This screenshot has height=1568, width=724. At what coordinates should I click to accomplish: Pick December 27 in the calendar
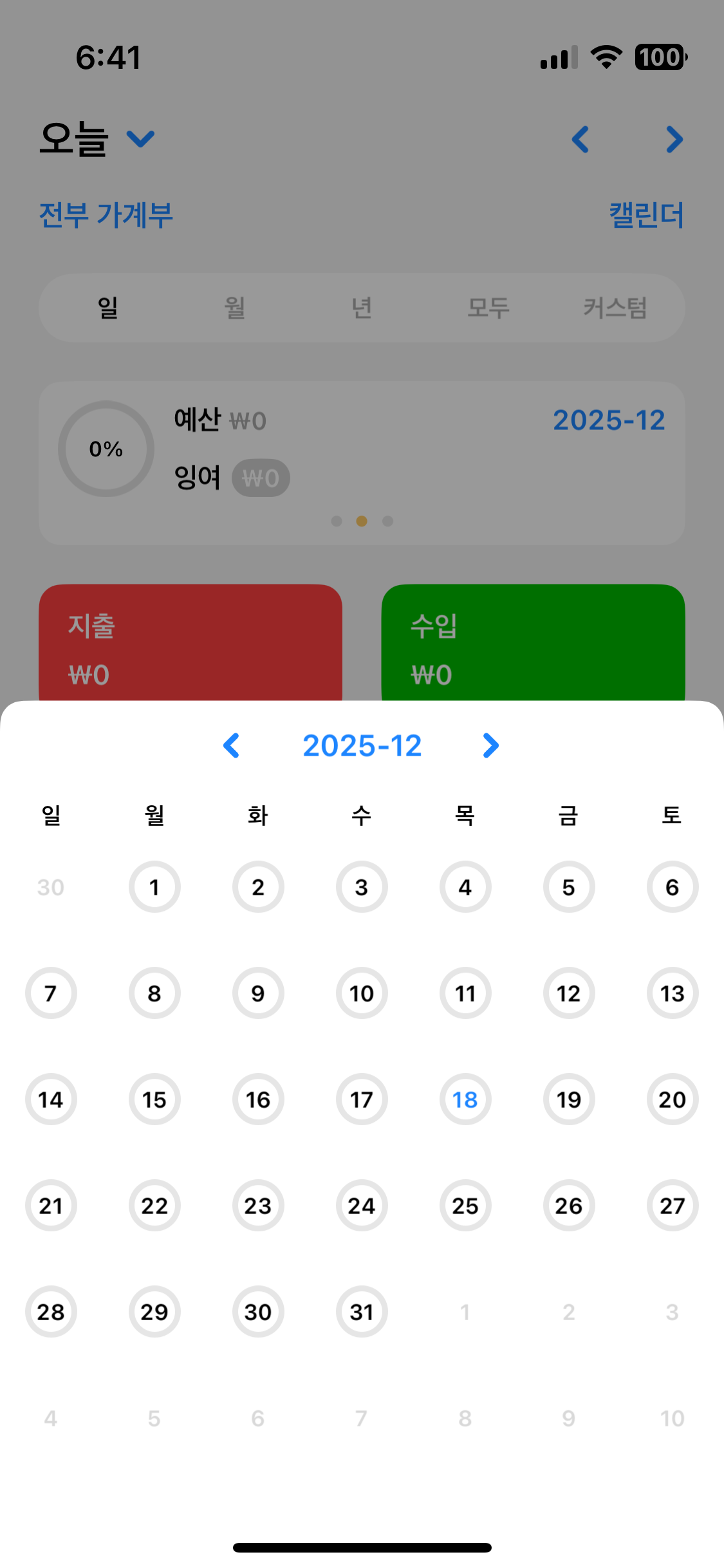pyautogui.click(x=672, y=1206)
